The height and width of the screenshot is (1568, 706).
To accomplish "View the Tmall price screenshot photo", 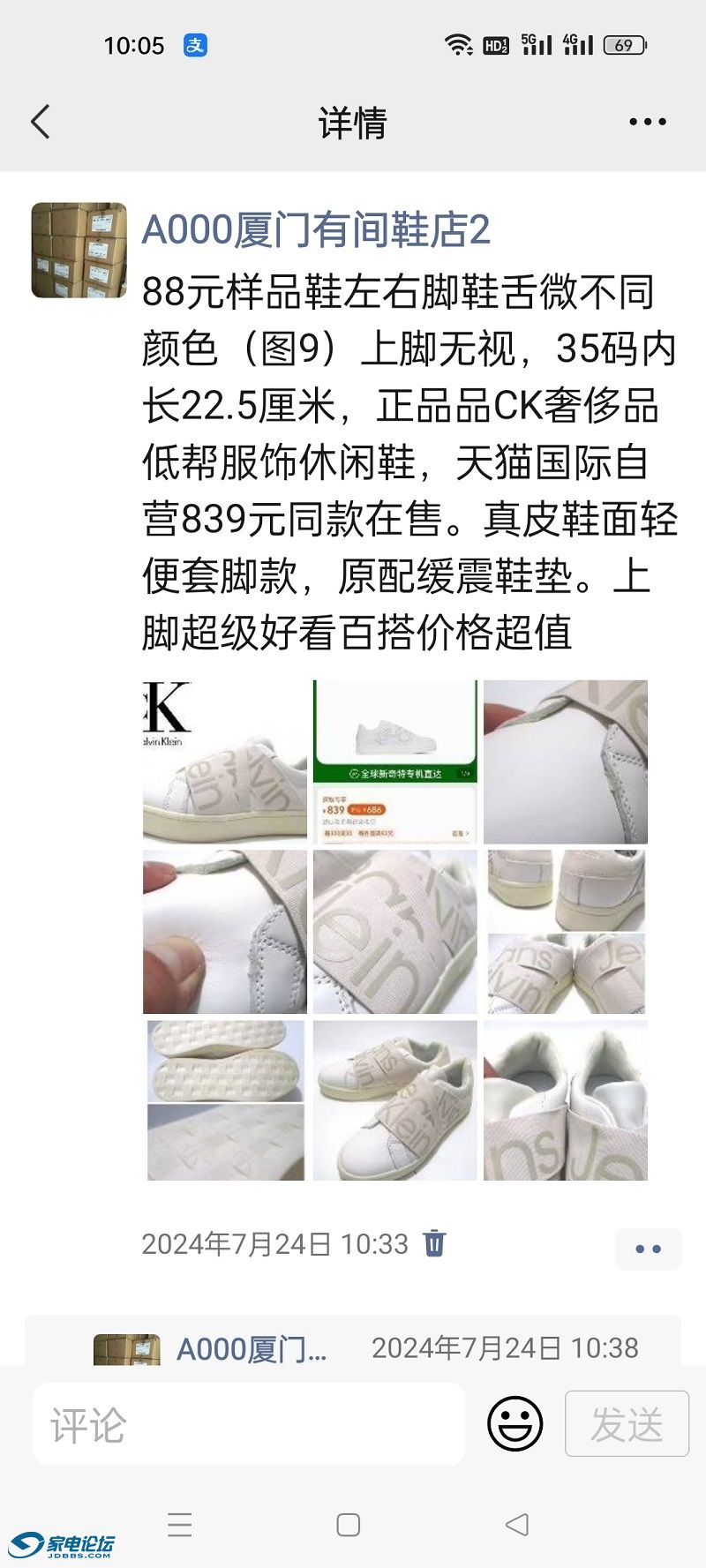I will click(394, 761).
